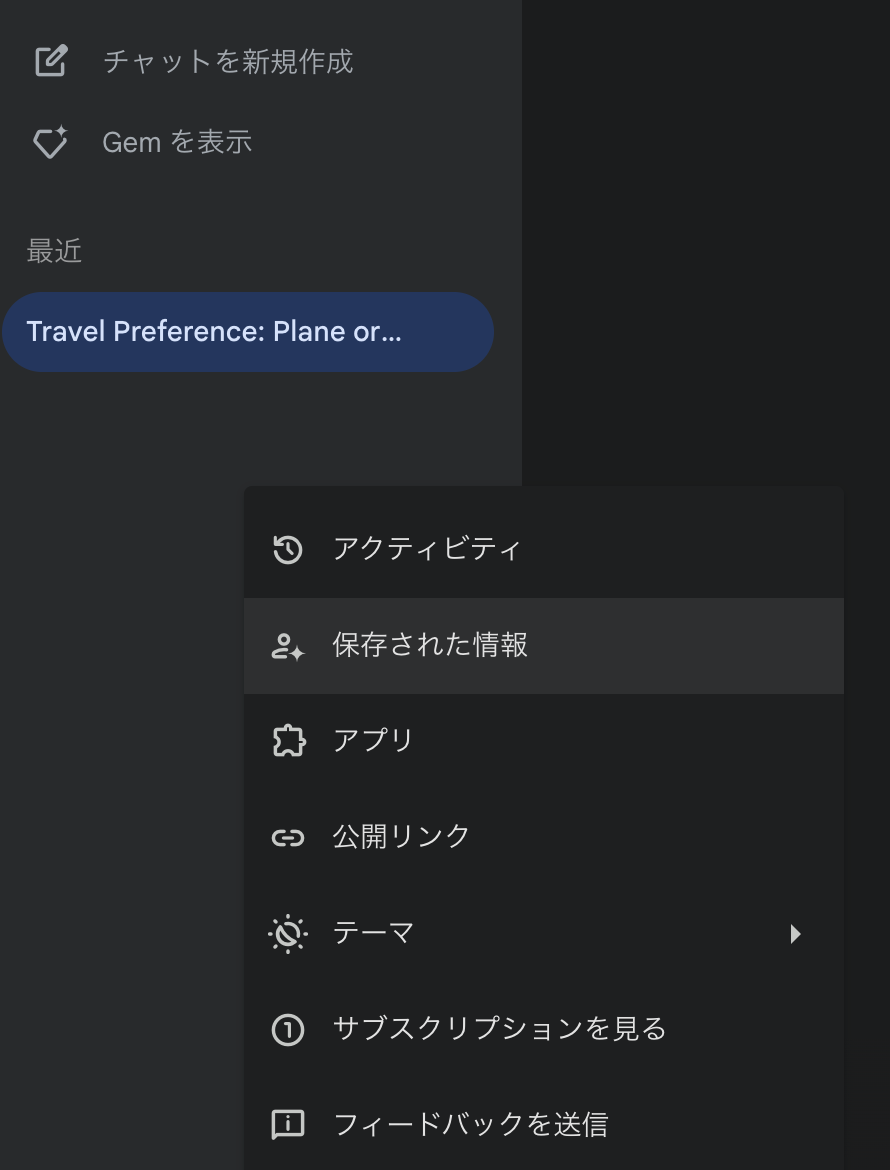The height and width of the screenshot is (1170, 890).
Task: Click the 最近 section label
Action: (55, 252)
